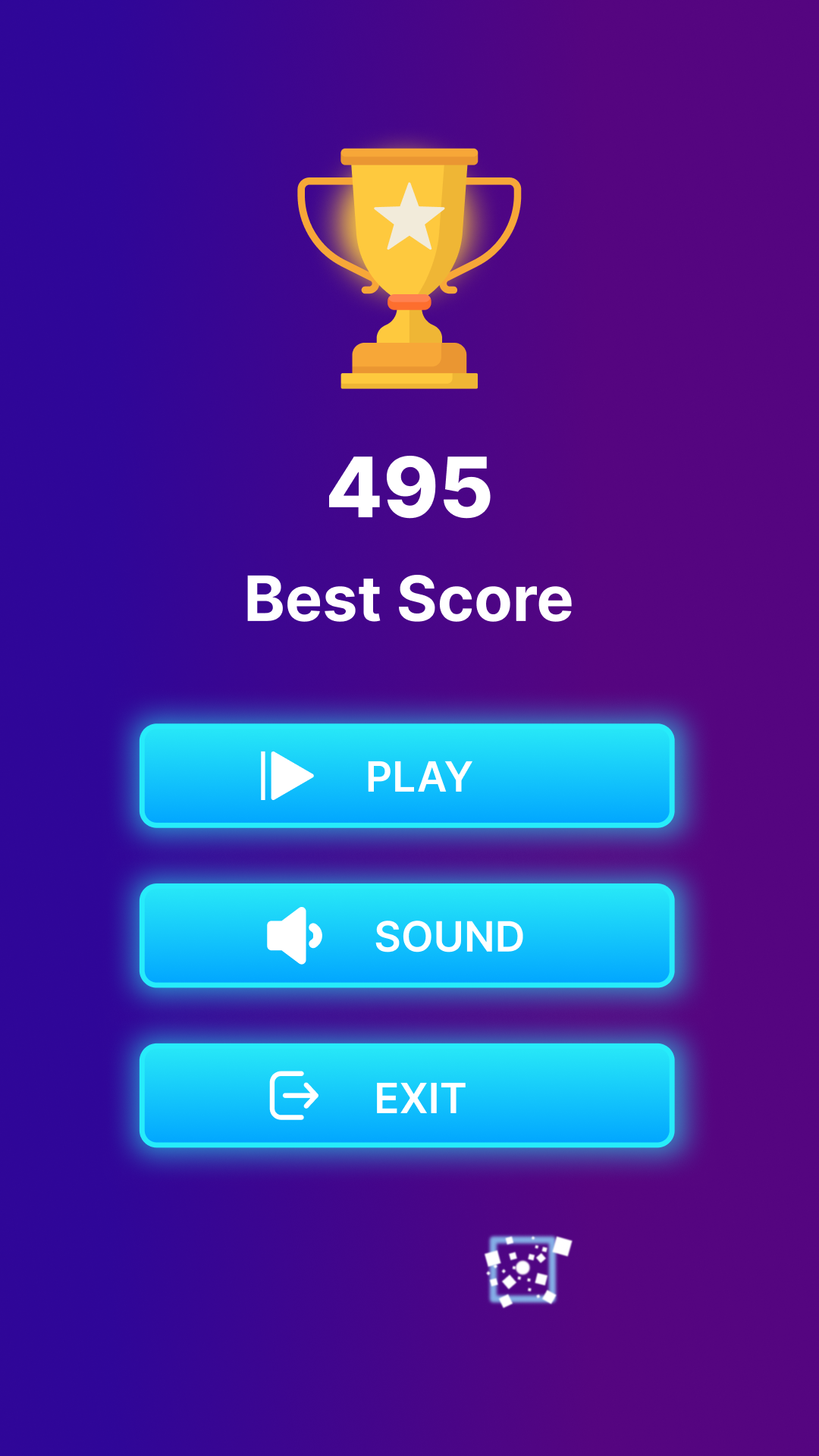Toggle the SOUND button

[407, 936]
